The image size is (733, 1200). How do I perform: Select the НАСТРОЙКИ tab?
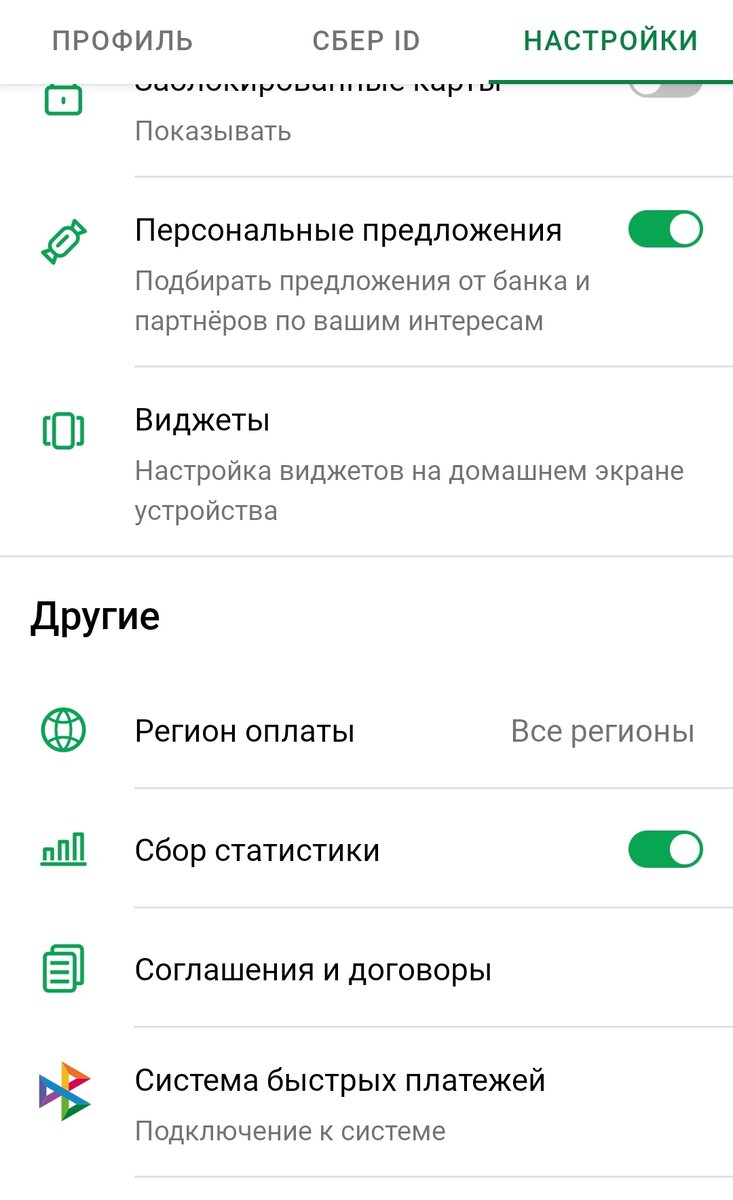click(x=611, y=41)
